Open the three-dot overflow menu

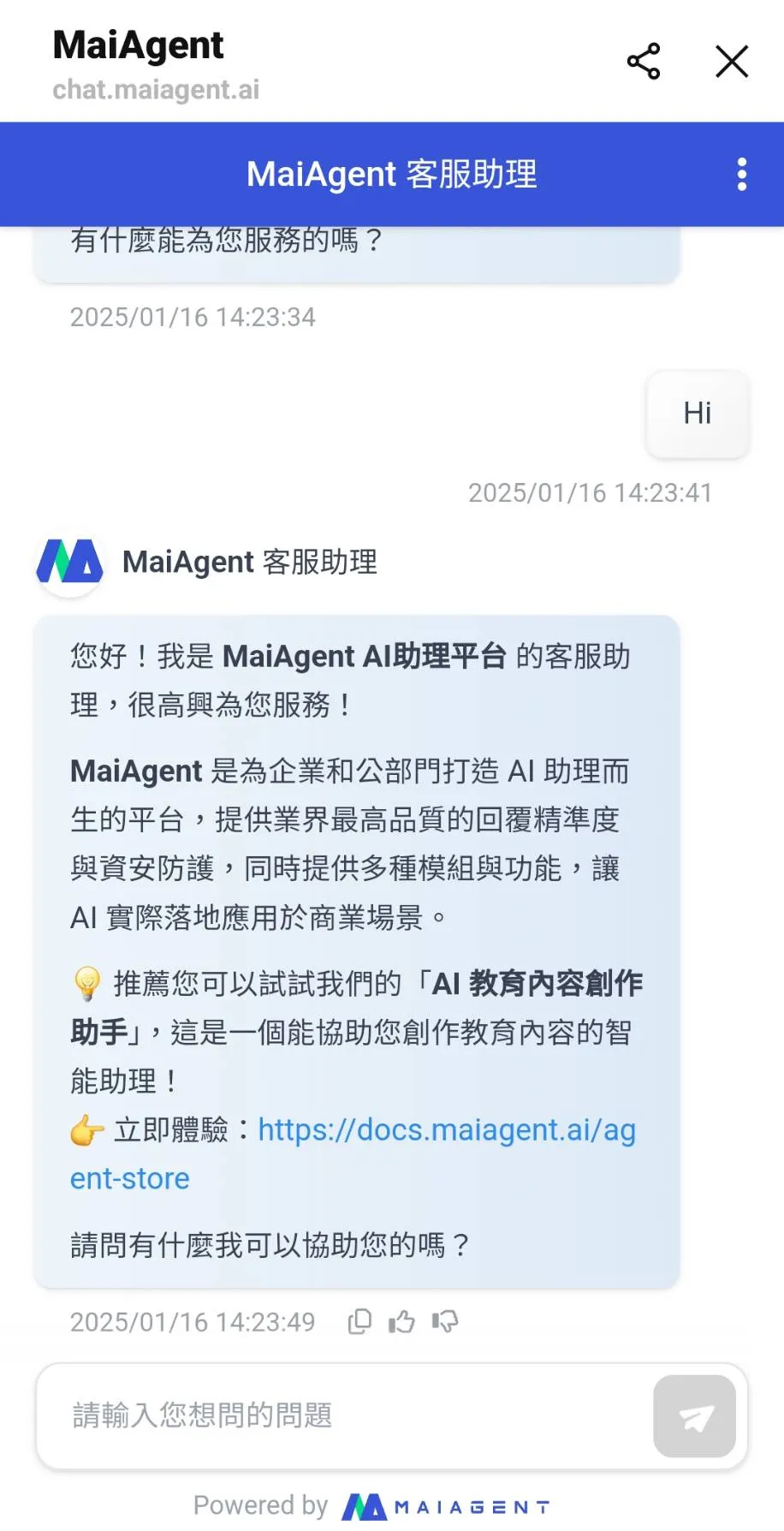click(741, 175)
